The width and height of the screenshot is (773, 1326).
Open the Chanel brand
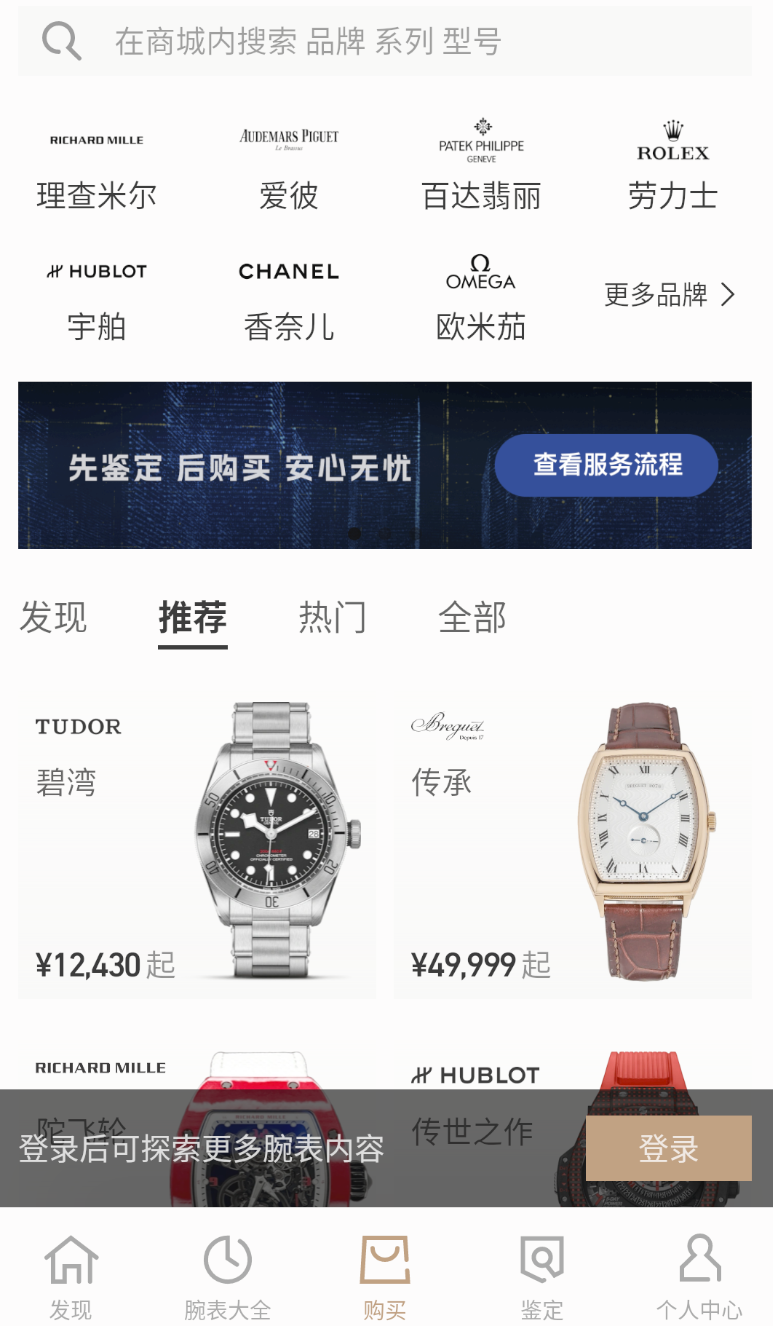pyautogui.click(x=289, y=299)
